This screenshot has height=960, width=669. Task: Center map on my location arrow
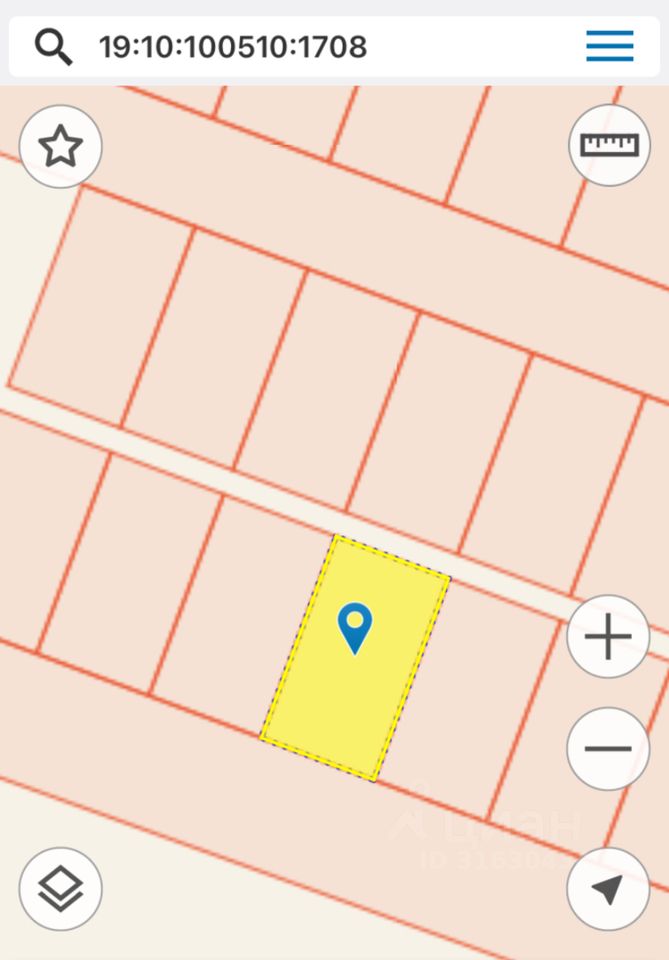click(x=608, y=889)
